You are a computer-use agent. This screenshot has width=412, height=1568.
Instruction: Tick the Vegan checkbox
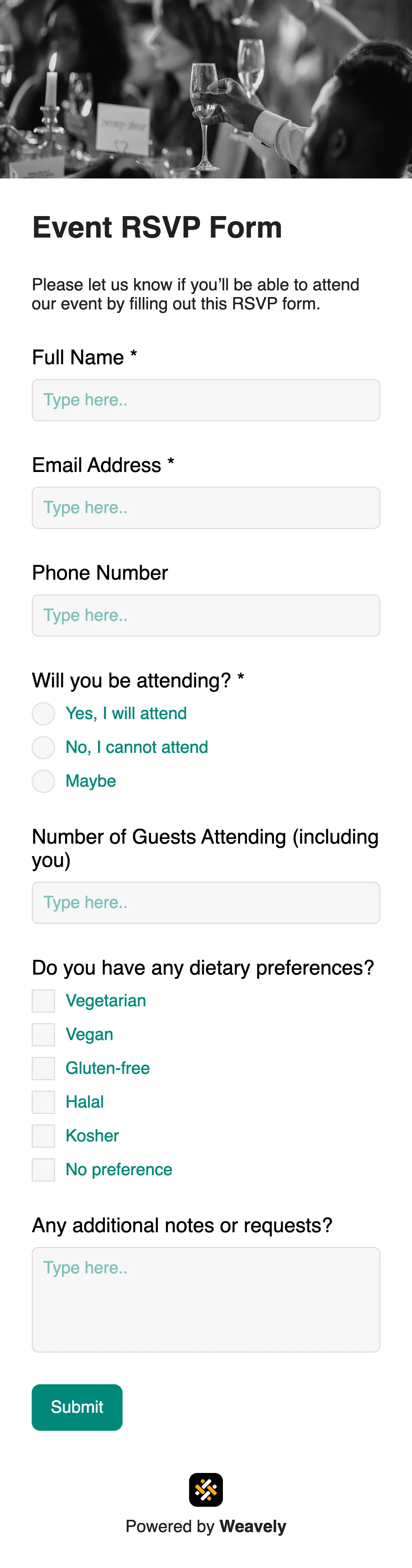[43, 1035]
